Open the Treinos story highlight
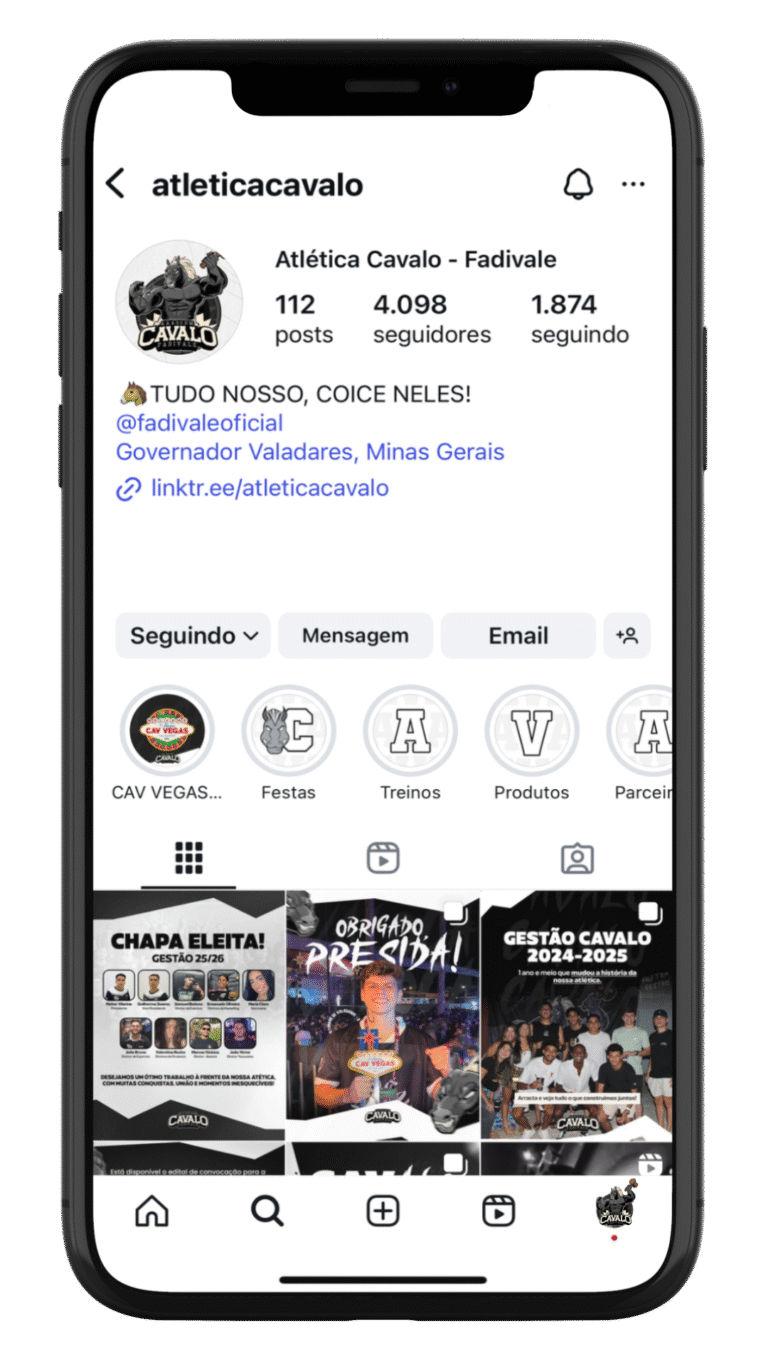This screenshot has height=1365, width=768. (410, 732)
